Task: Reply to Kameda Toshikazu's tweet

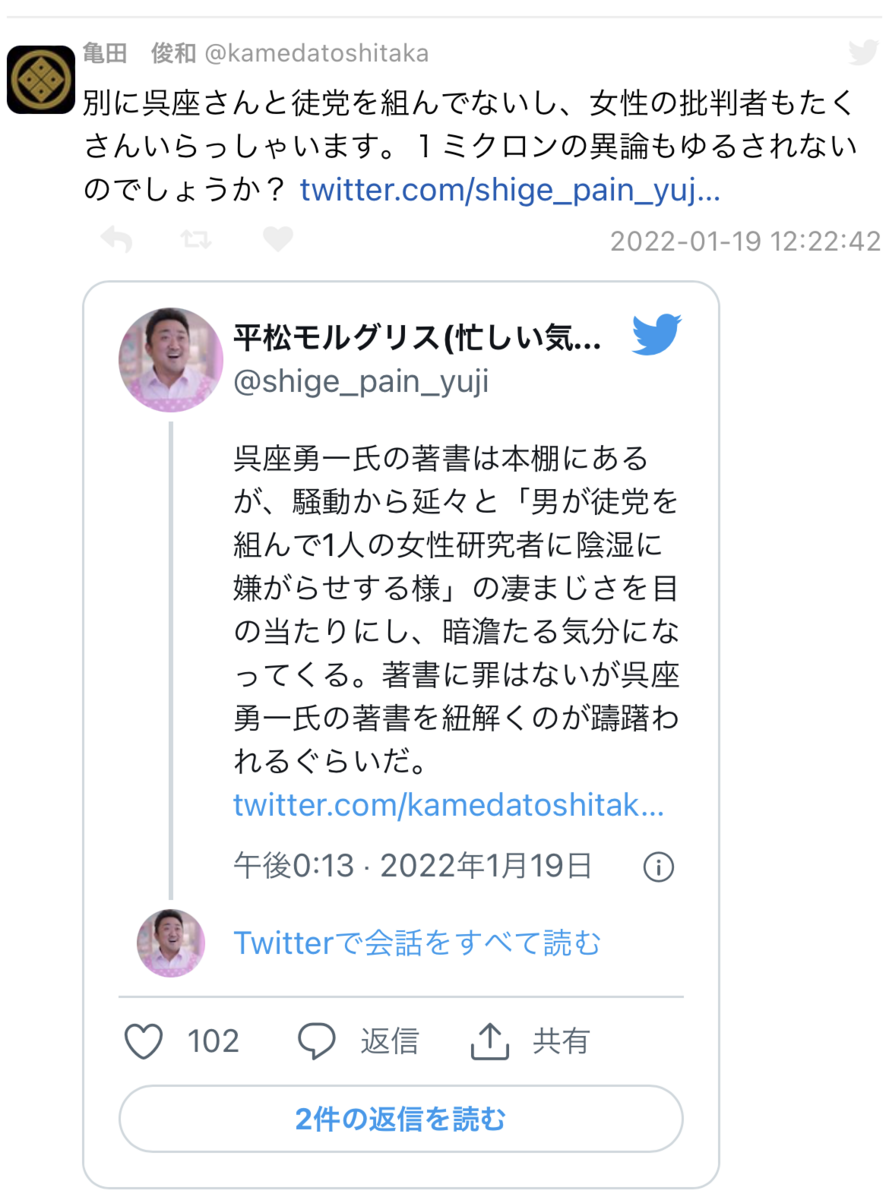Action: click(x=117, y=239)
